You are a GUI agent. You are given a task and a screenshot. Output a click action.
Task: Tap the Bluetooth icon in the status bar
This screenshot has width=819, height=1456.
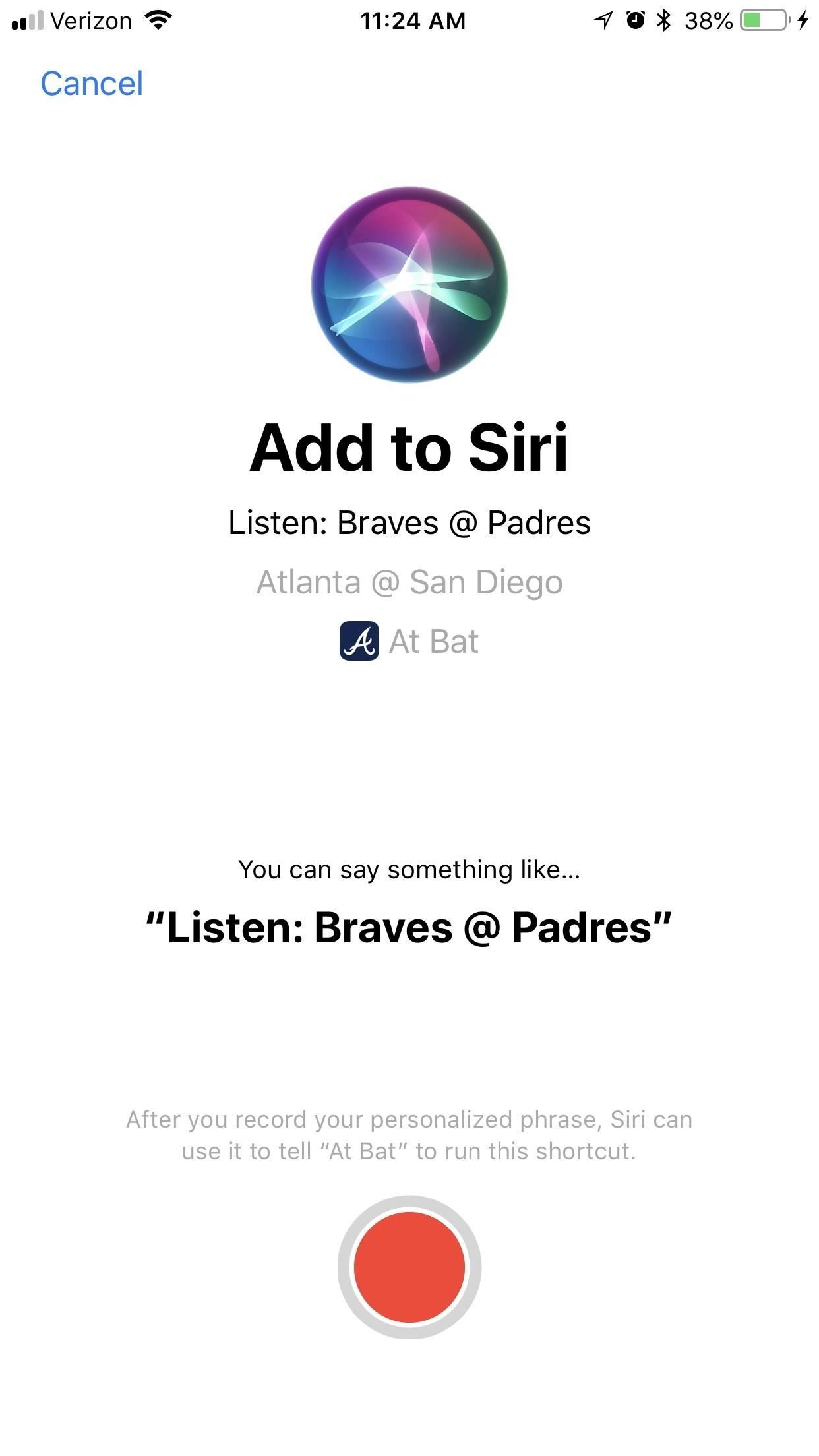(663, 20)
